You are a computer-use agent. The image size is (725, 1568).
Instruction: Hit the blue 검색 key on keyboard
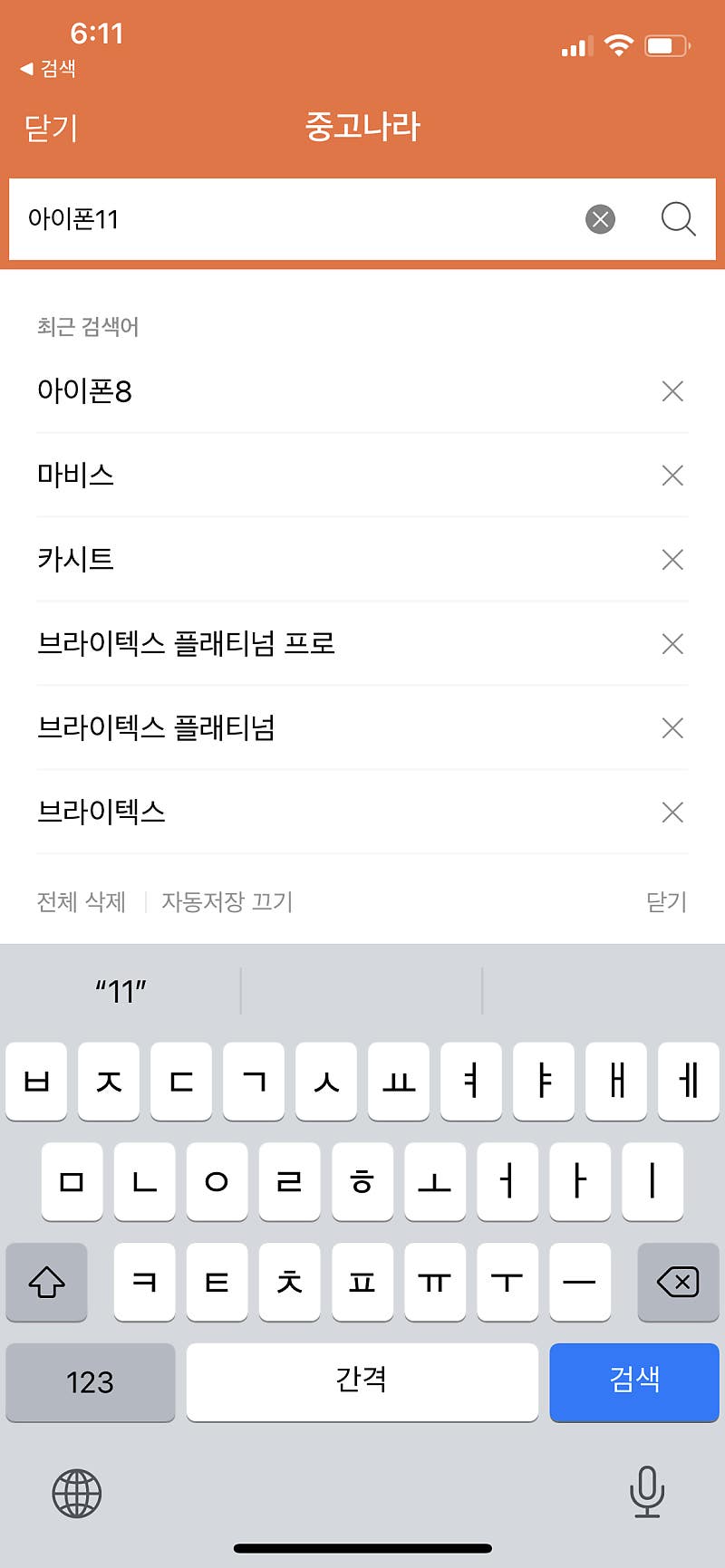pyautogui.click(x=634, y=1381)
